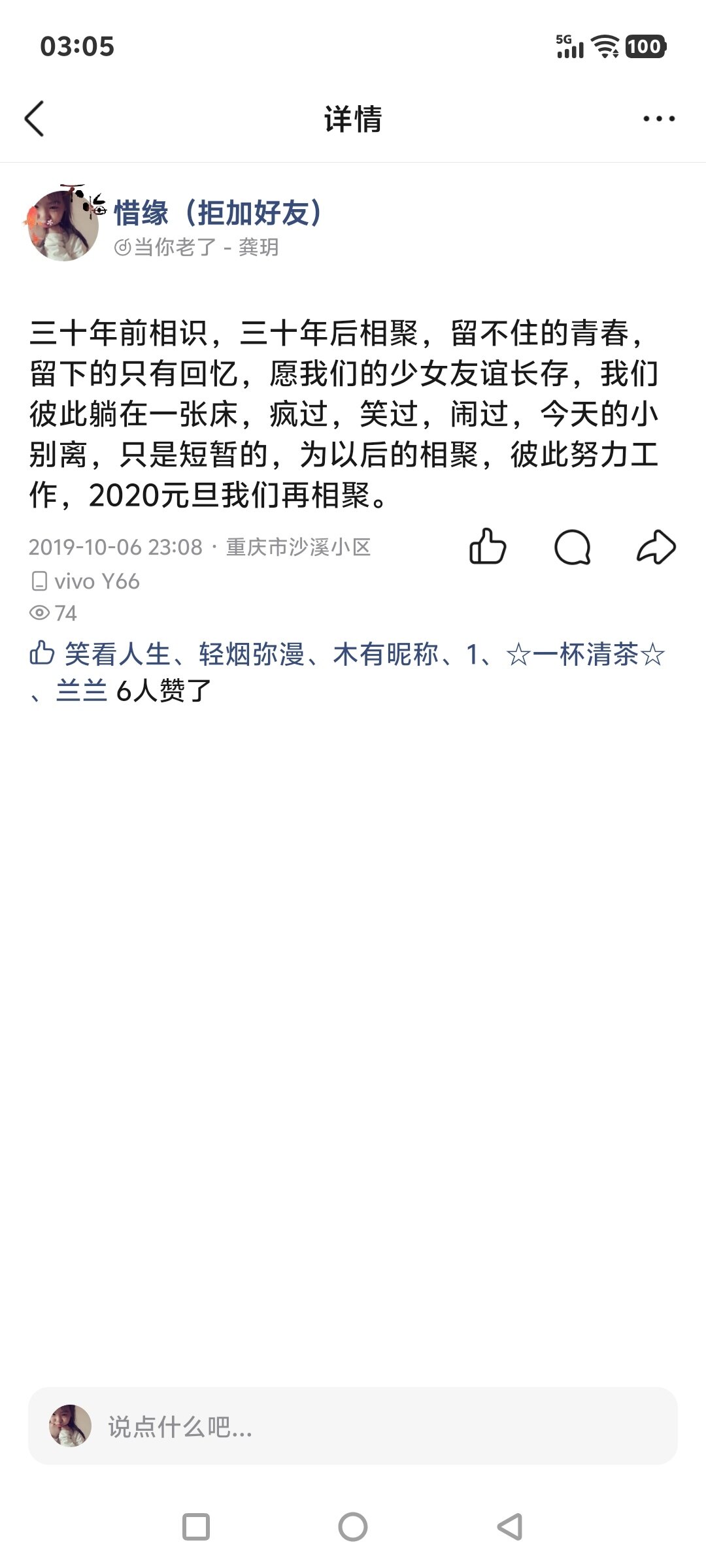This screenshot has width=706, height=1568.
Task: Tap the 说点什么吧 comment input box
Action: (353, 1426)
